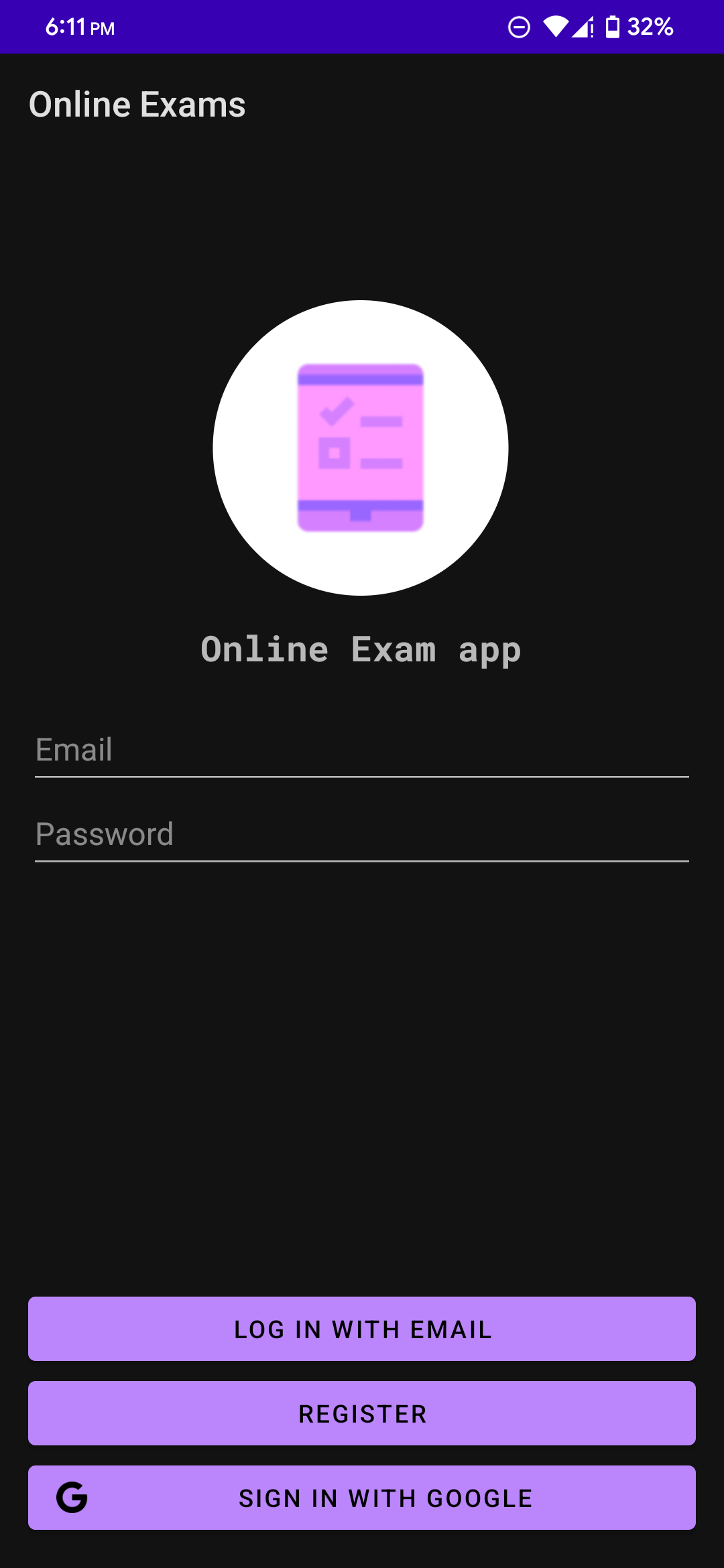Open the Register option
The height and width of the screenshot is (1568, 724).
click(362, 1413)
